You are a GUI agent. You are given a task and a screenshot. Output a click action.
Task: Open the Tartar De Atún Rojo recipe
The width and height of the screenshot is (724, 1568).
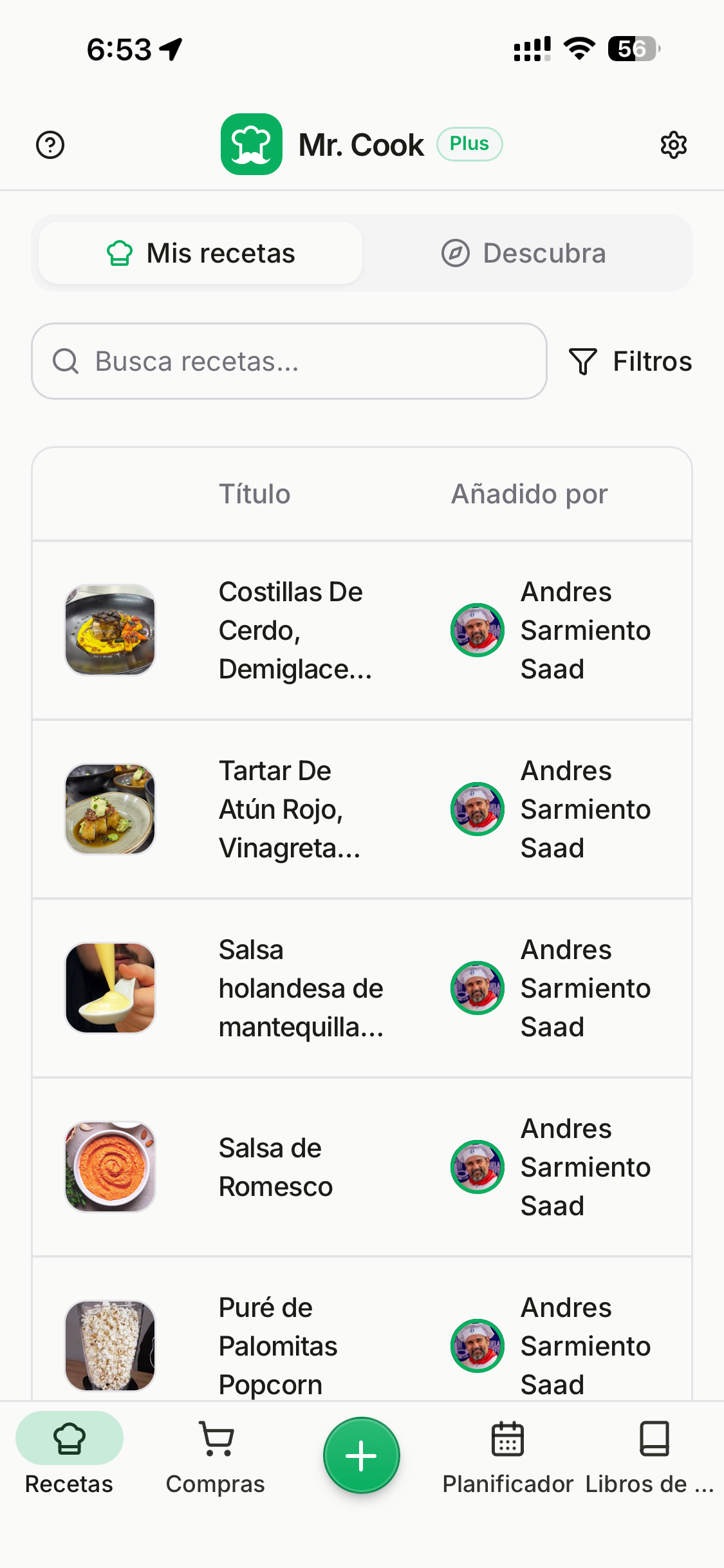(362, 809)
